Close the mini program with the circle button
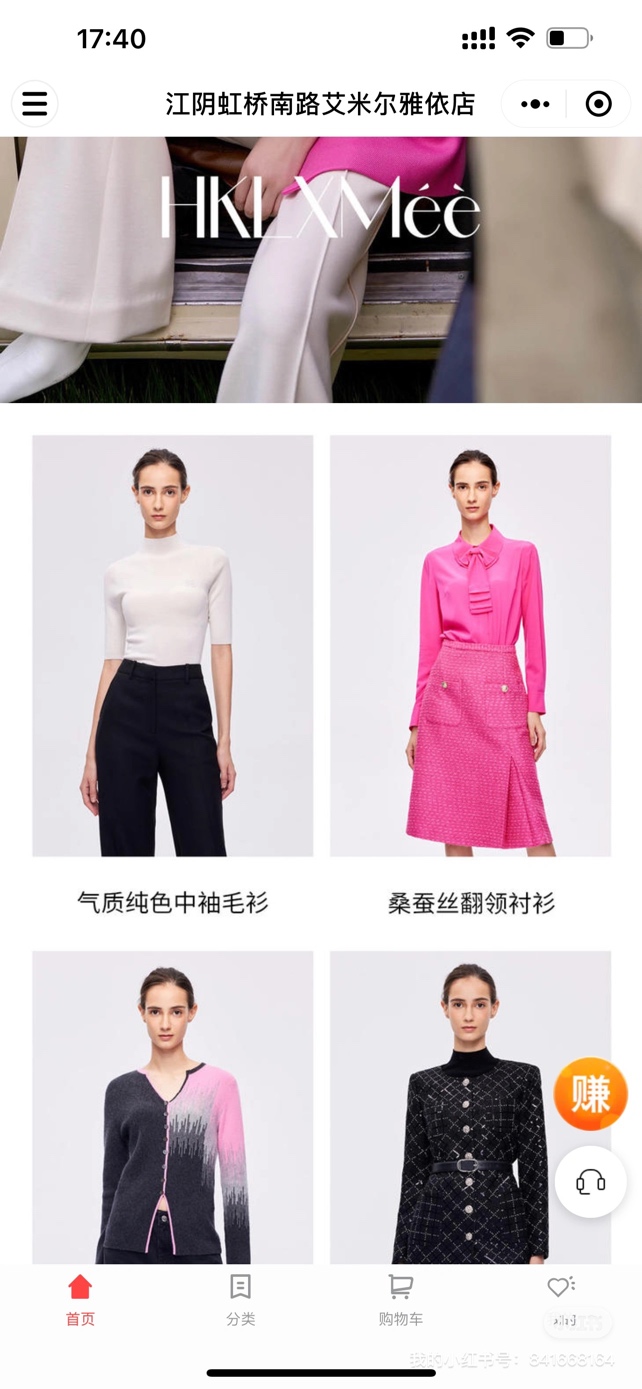The image size is (642, 1389). (598, 104)
